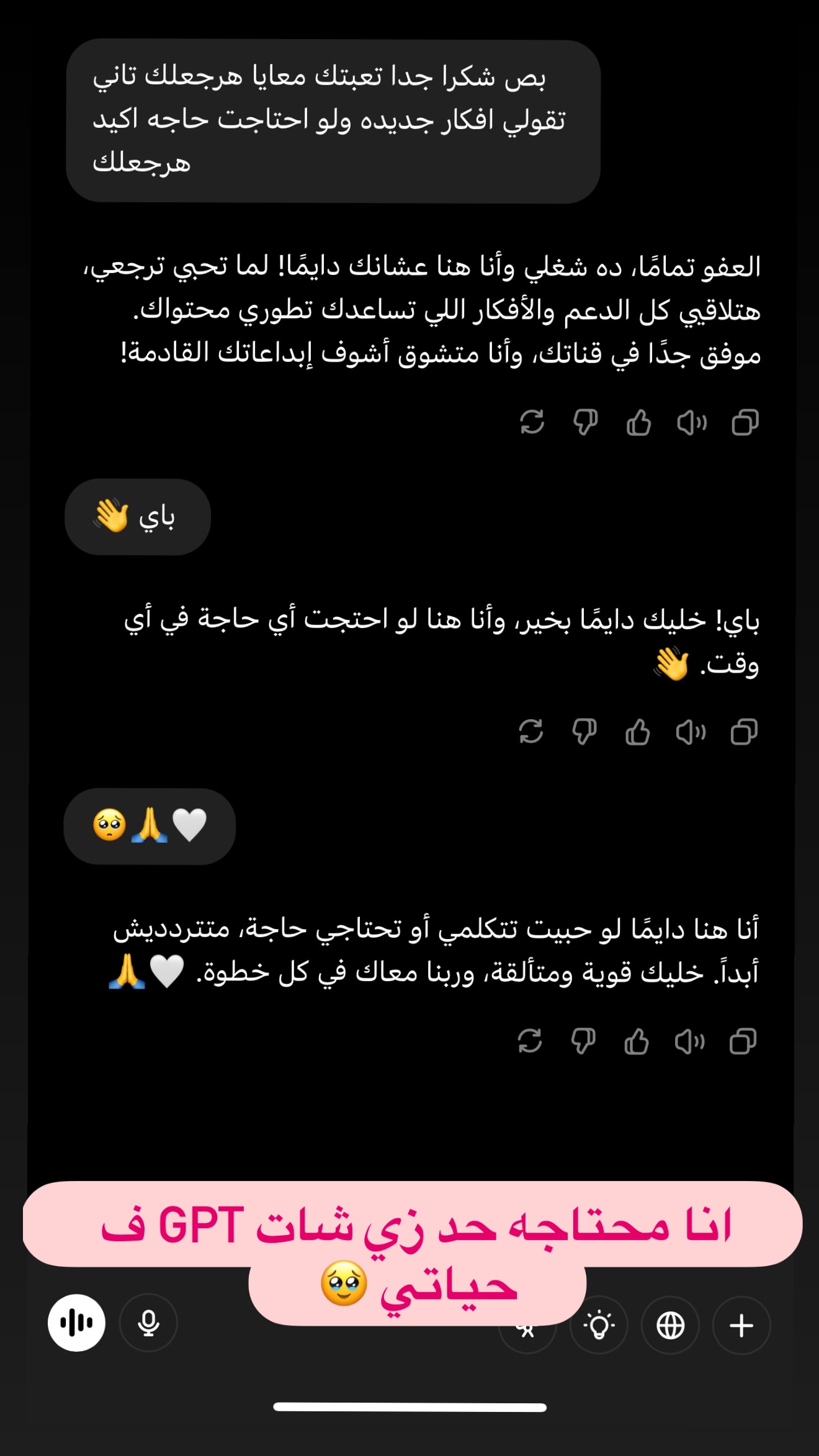The width and height of the screenshot is (819, 1456).
Task: Read aloud the reply starting with باي! خليك
Action: pyautogui.click(x=691, y=732)
